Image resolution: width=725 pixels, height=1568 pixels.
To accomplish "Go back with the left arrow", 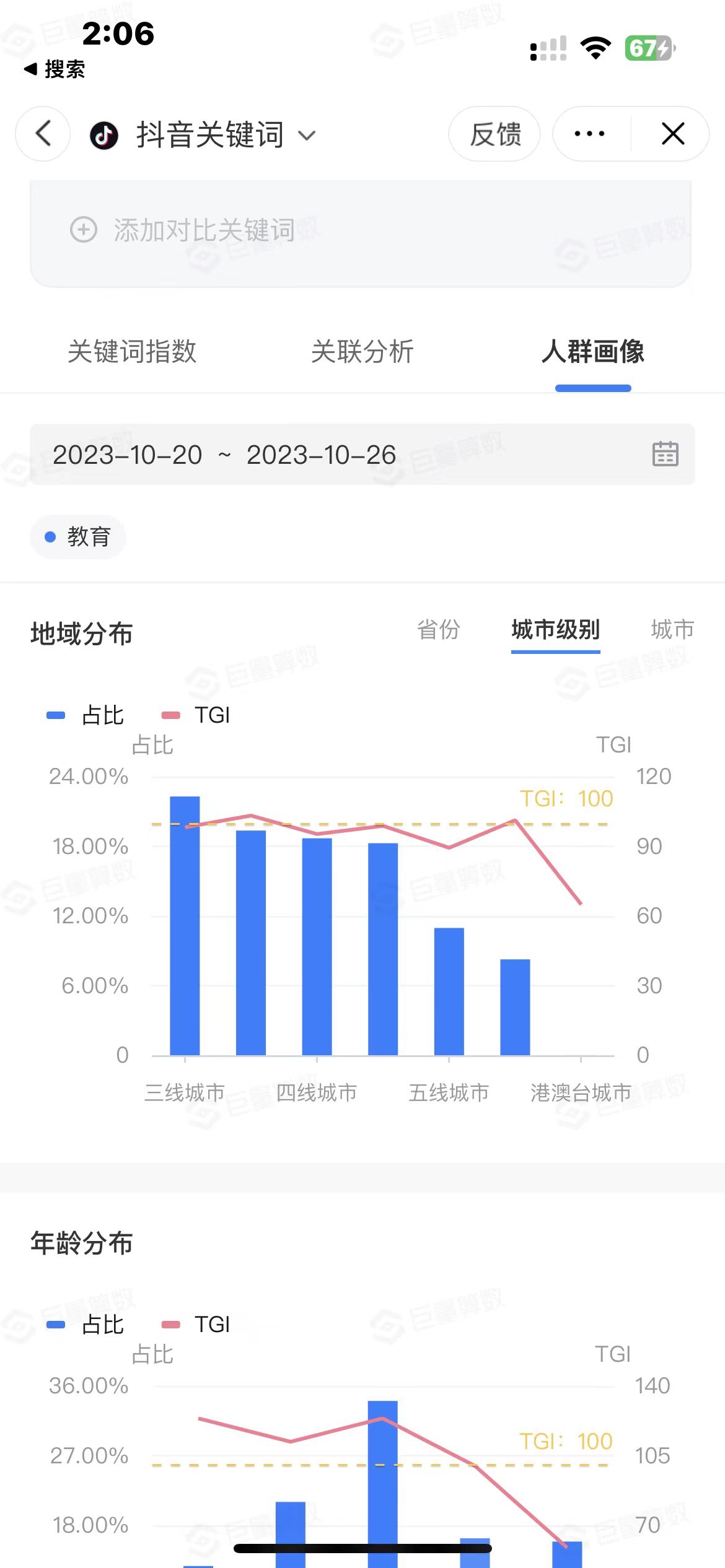I will [43, 134].
